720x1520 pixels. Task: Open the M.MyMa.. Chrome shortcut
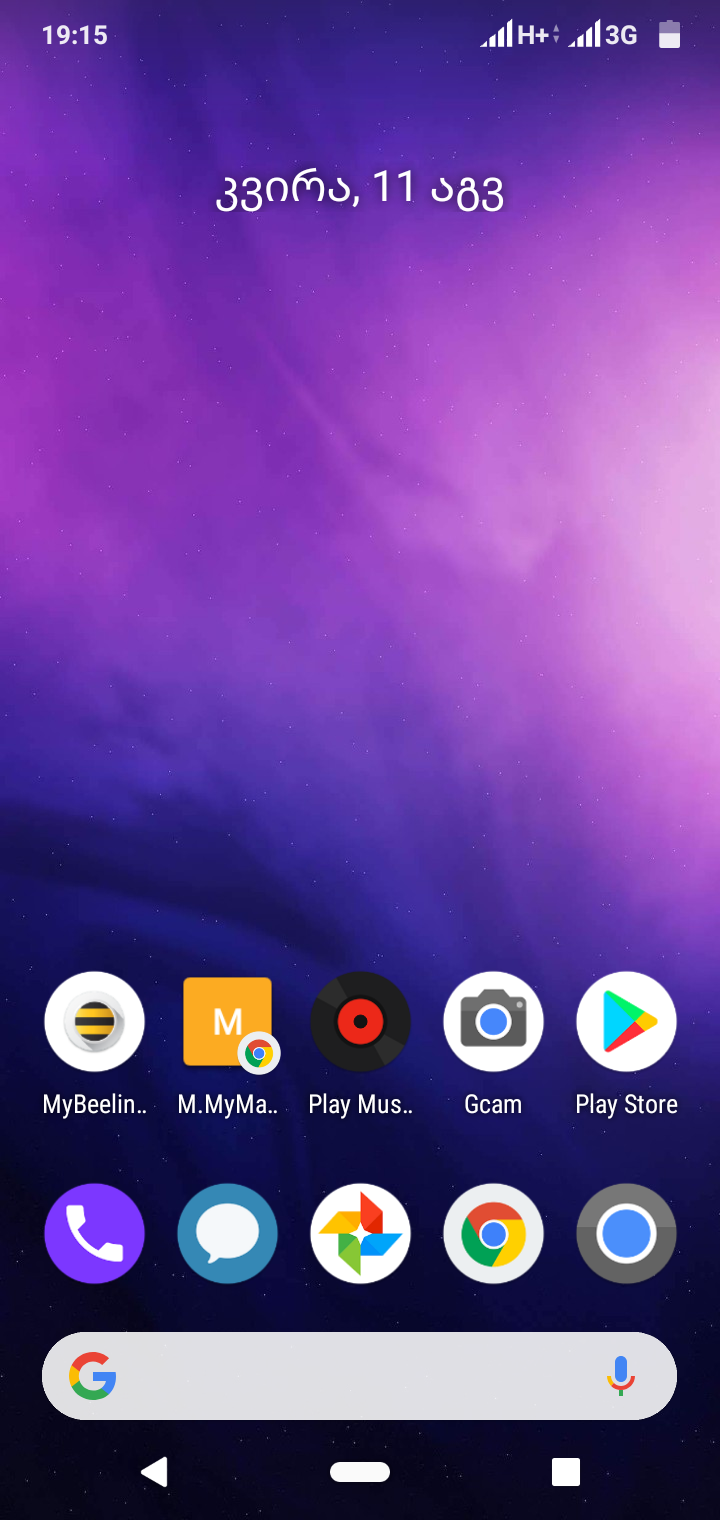pyautogui.click(x=227, y=1022)
